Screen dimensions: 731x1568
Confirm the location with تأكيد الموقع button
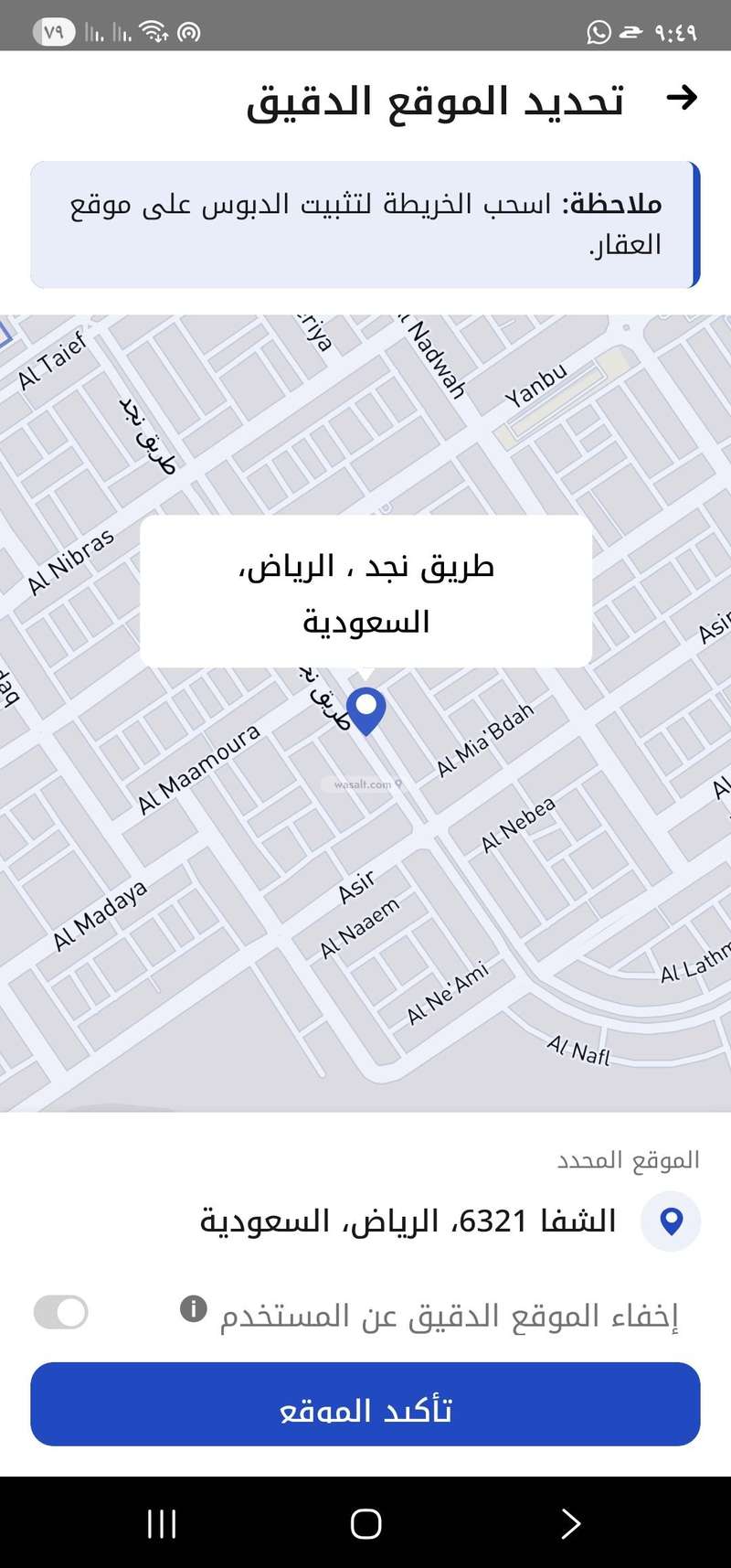coord(365,1404)
